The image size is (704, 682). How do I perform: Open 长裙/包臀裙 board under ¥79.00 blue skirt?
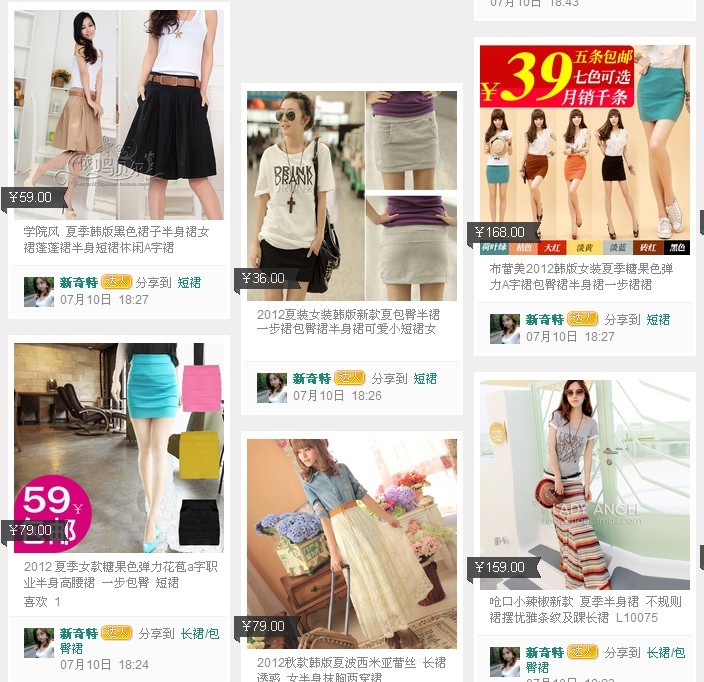click(199, 634)
